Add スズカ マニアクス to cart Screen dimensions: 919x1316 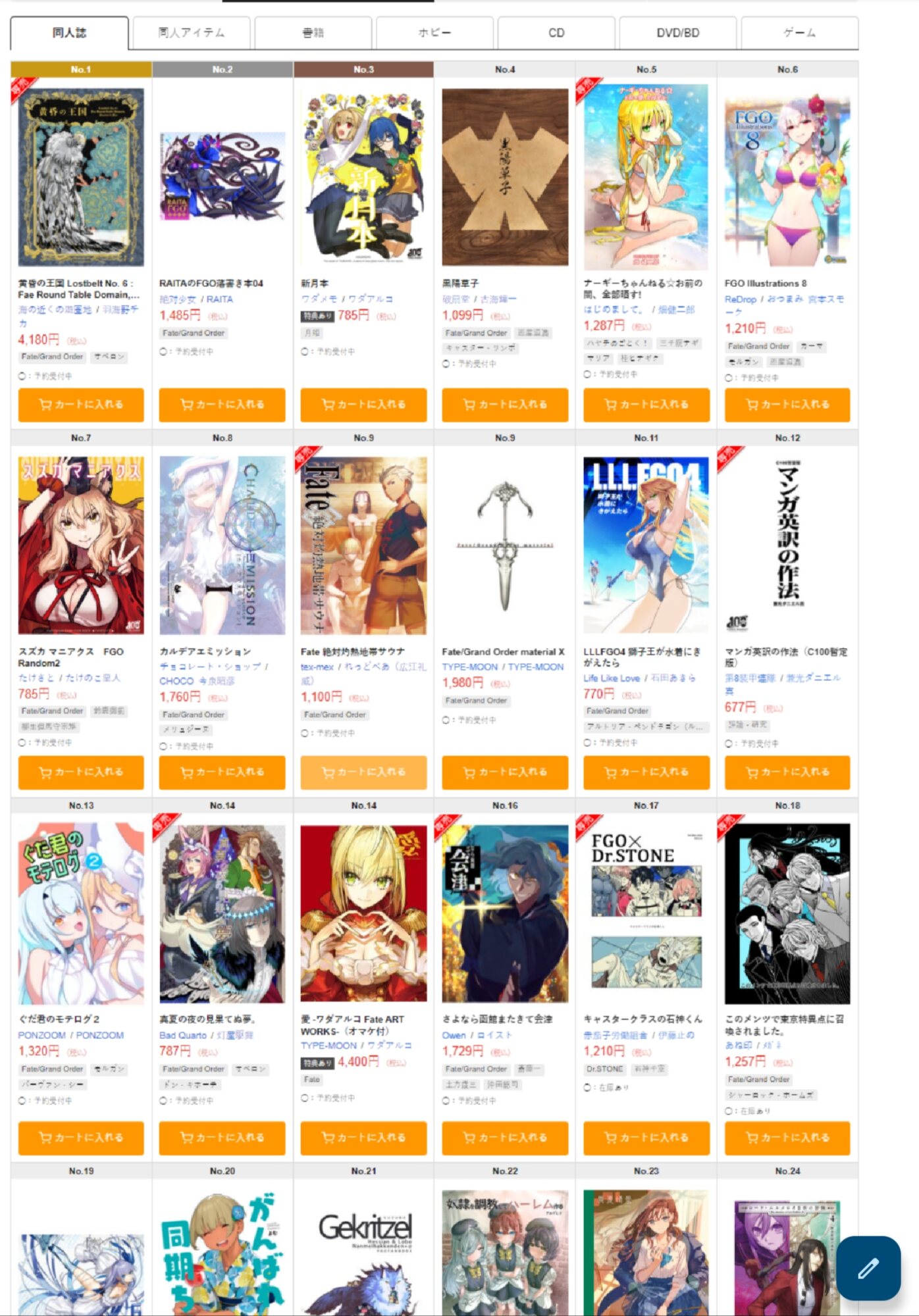[x=81, y=772]
